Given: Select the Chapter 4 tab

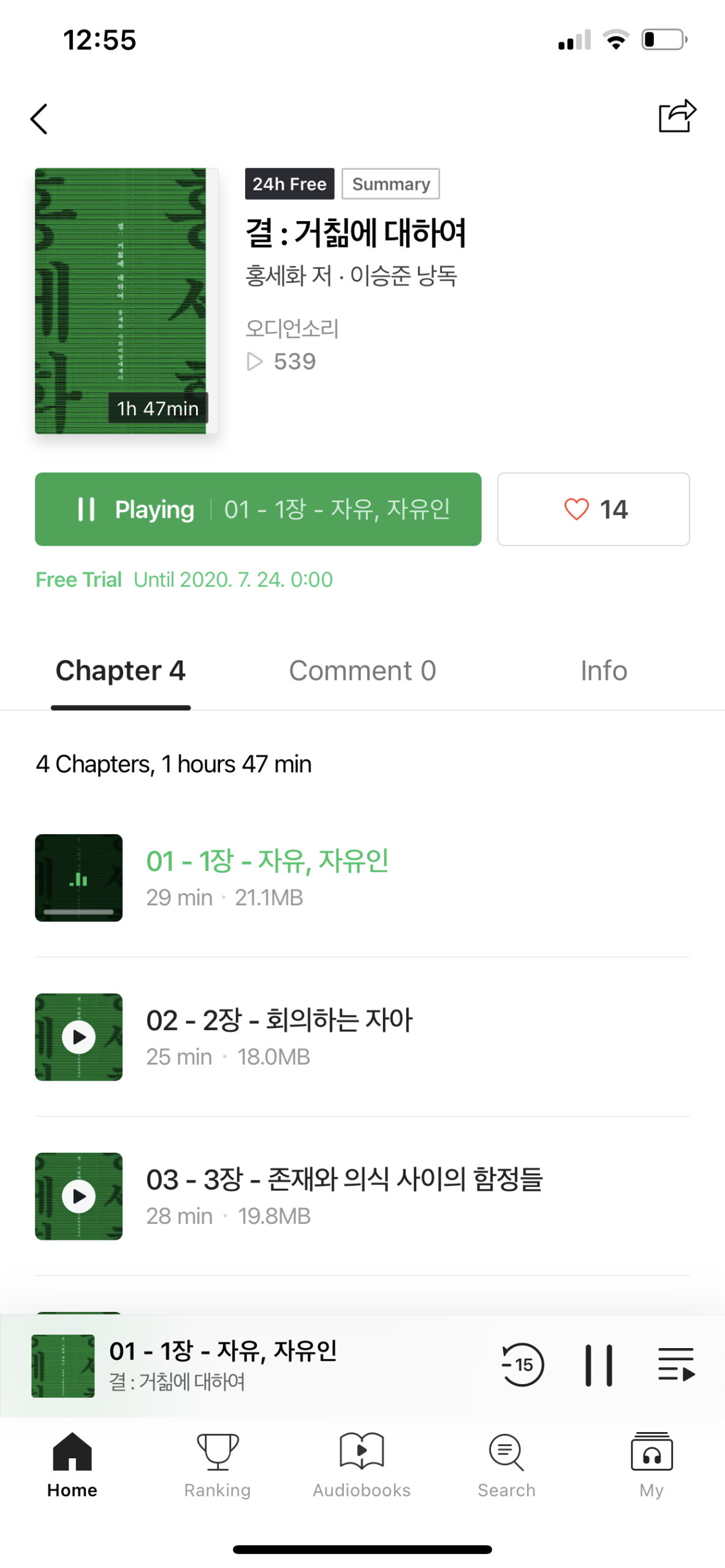Looking at the screenshot, I should [121, 671].
